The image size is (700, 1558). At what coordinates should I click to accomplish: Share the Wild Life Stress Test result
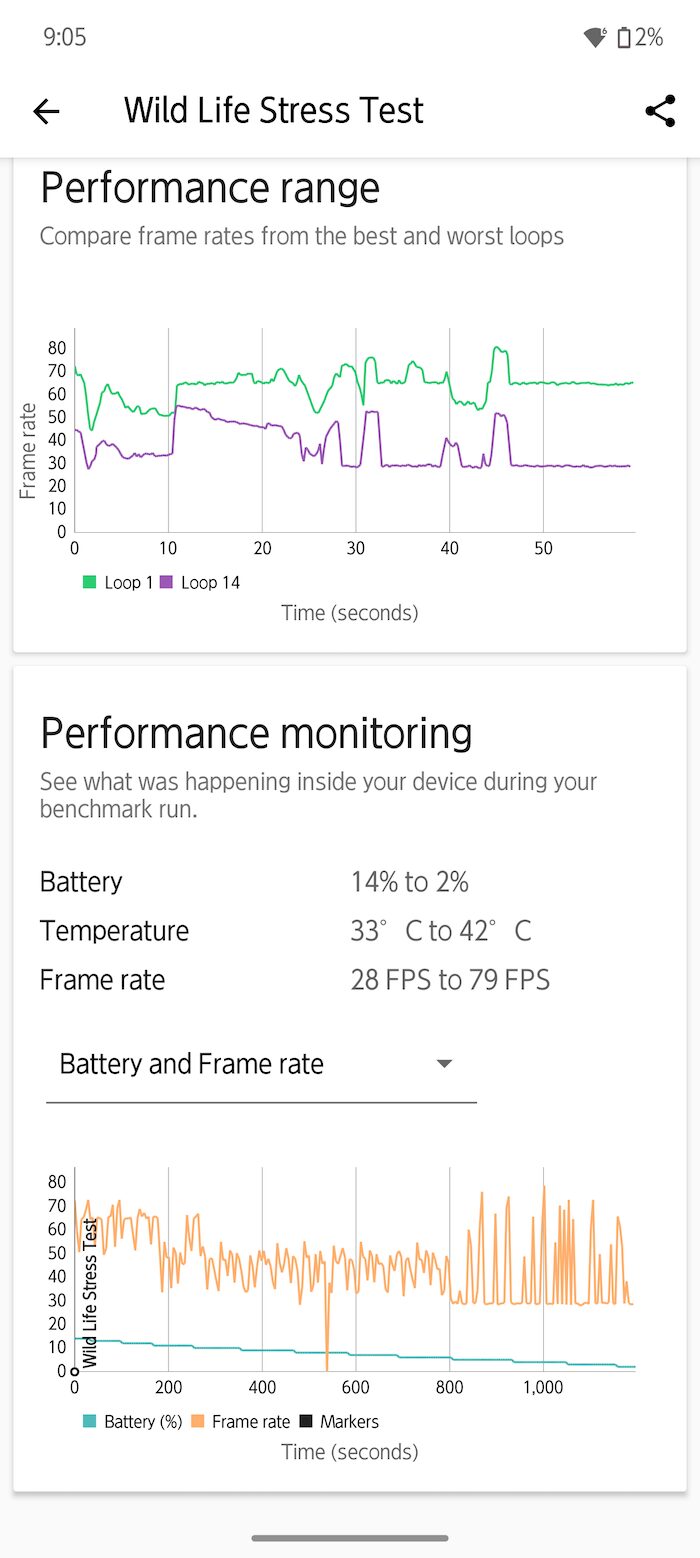coord(660,110)
